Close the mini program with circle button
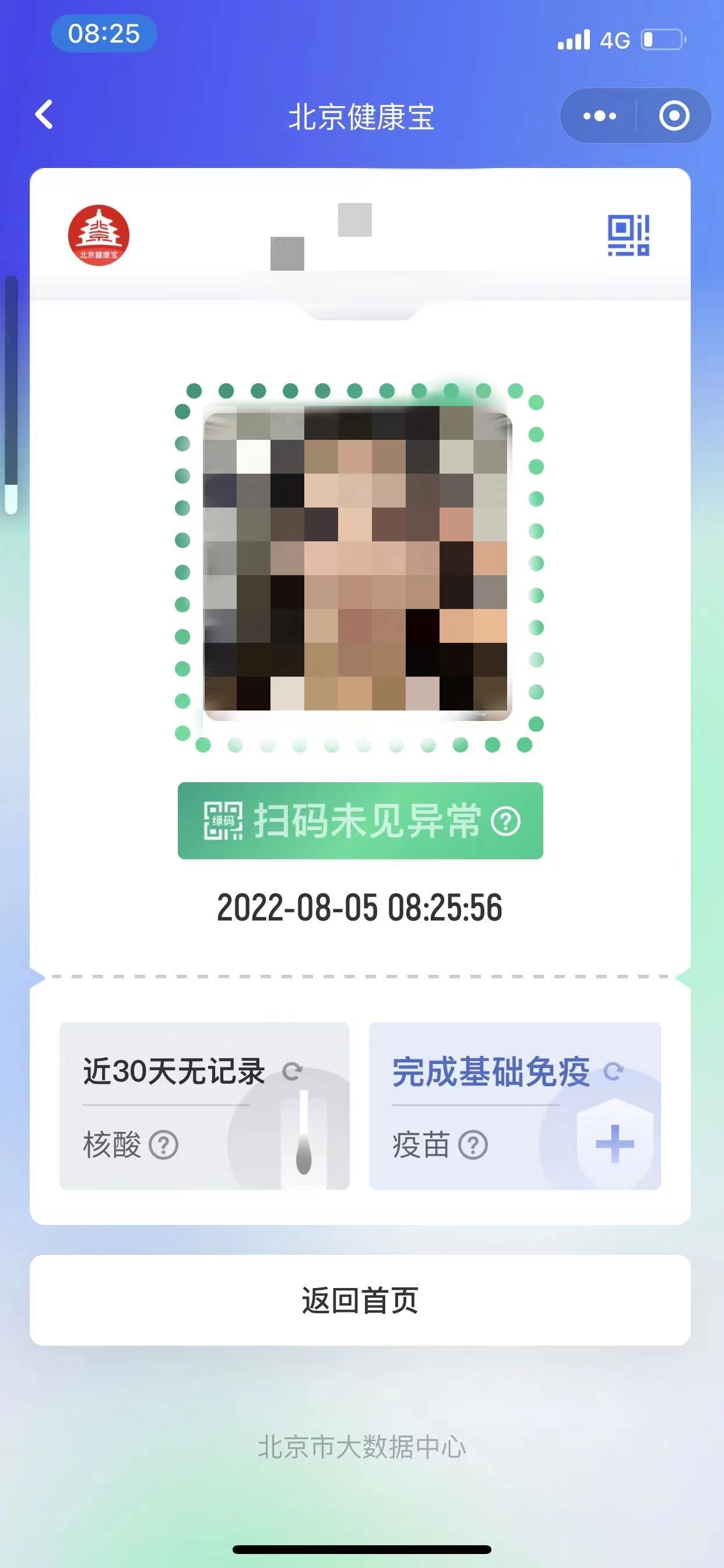Viewport: 724px width, 1568px height. click(674, 116)
